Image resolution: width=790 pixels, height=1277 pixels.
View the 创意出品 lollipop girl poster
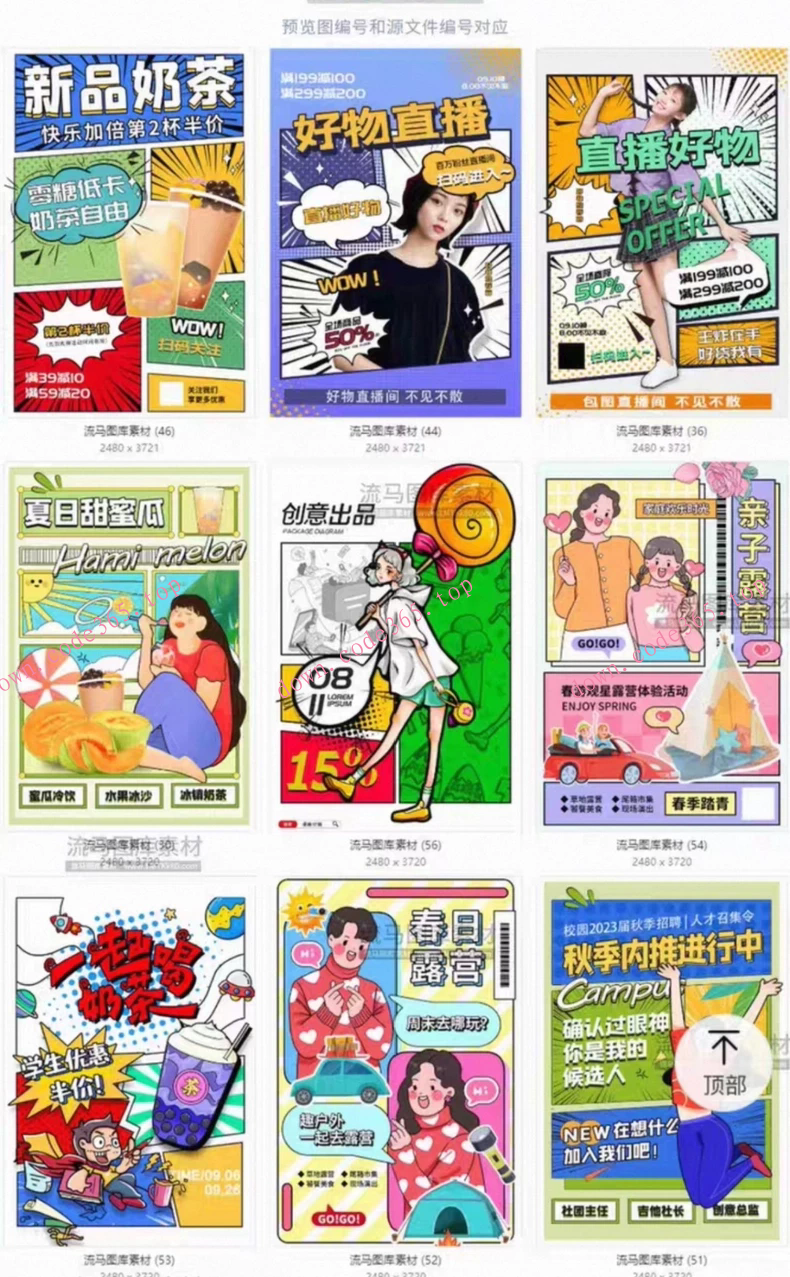click(395, 645)
